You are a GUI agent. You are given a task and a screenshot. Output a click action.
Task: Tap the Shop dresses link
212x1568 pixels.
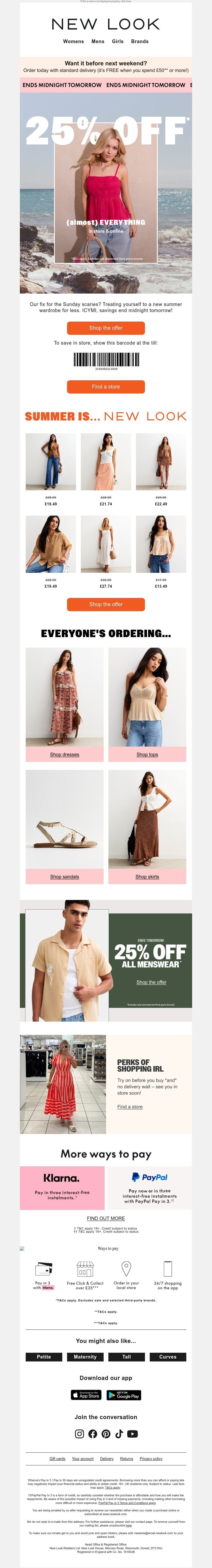coord(65,754)
